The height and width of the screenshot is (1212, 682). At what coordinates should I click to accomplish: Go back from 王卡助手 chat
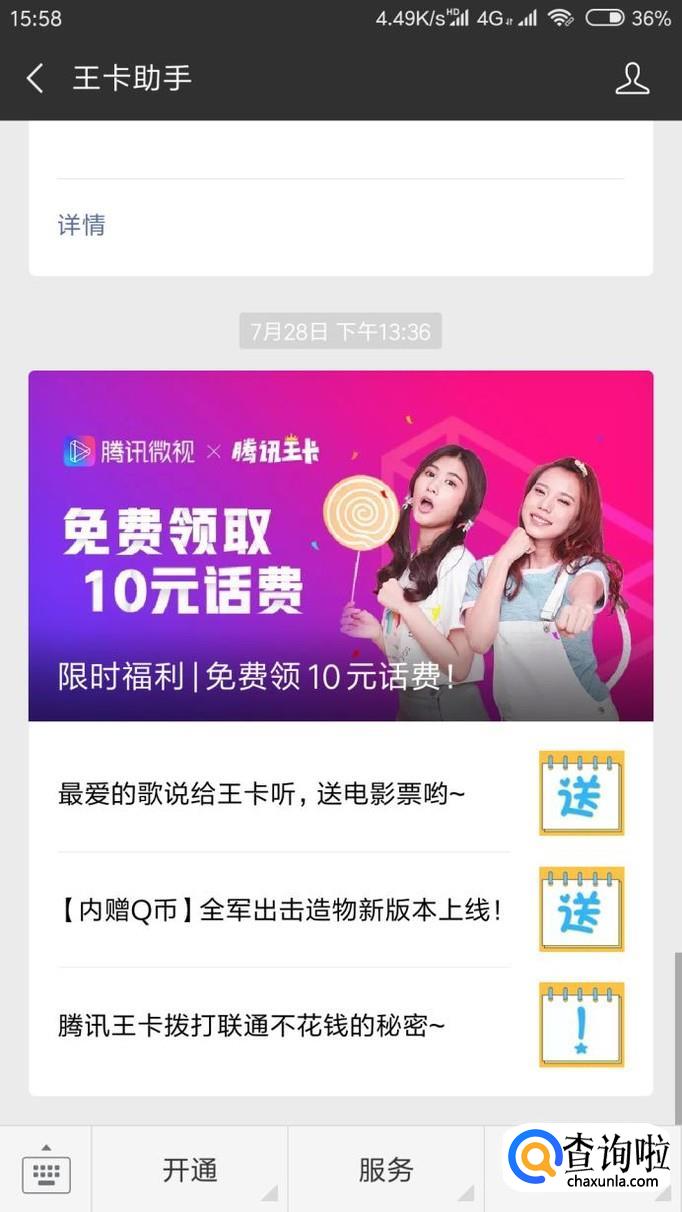coord(35,79)
